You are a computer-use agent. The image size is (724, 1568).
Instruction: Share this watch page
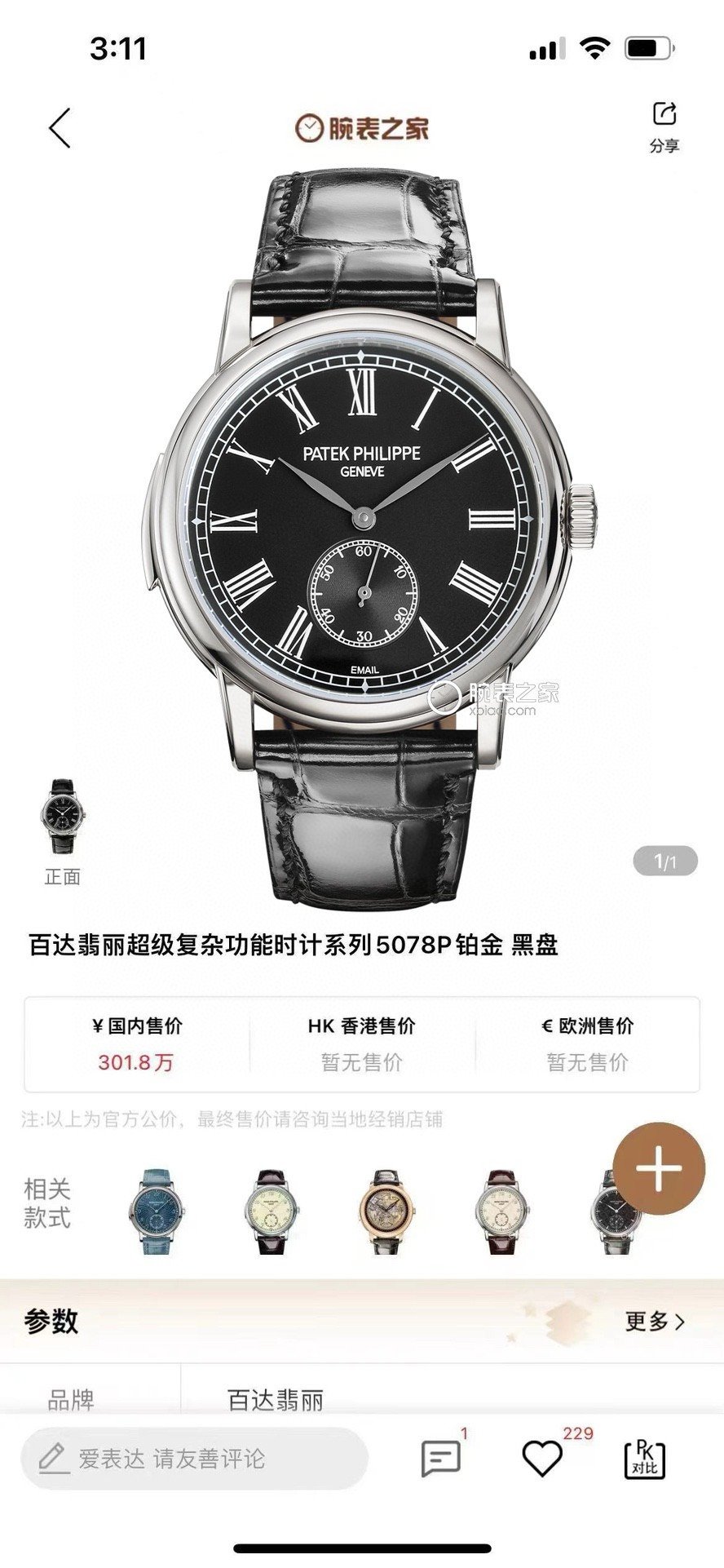(x=664, y=127)
